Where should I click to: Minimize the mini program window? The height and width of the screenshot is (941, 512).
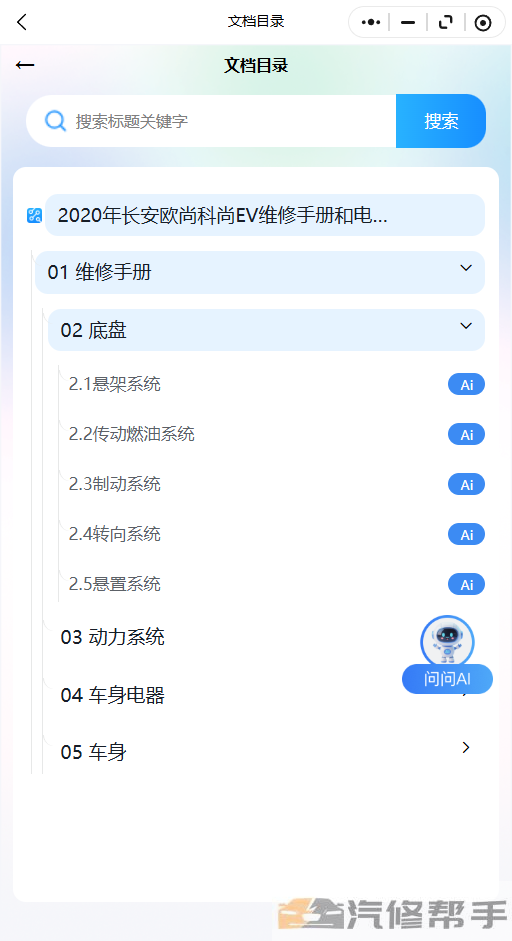tap(408, 22)
